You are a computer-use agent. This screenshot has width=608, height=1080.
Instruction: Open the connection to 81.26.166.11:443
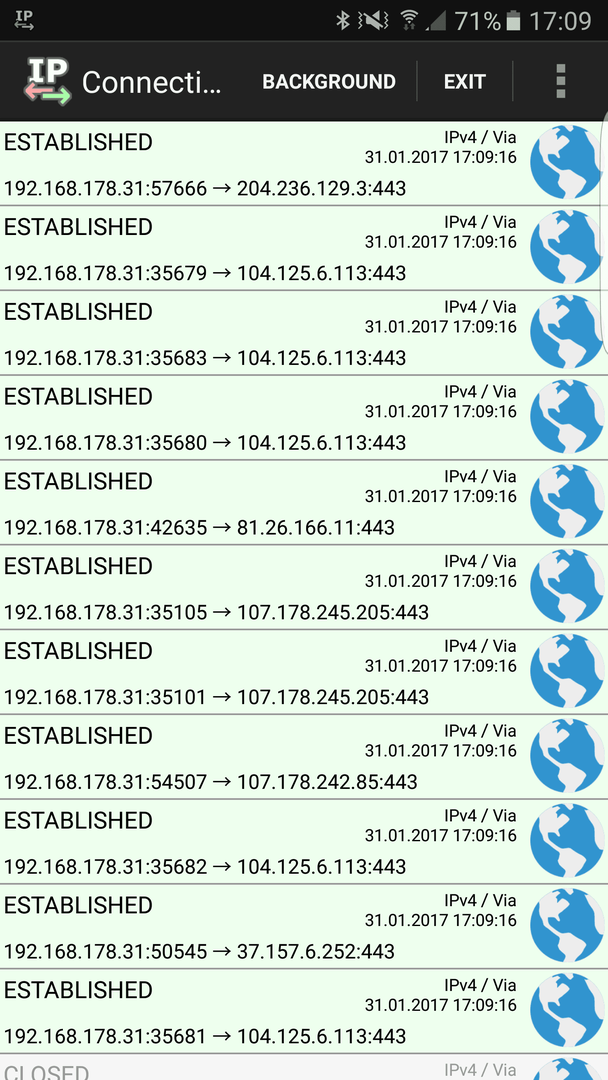(x=304, y=502)
